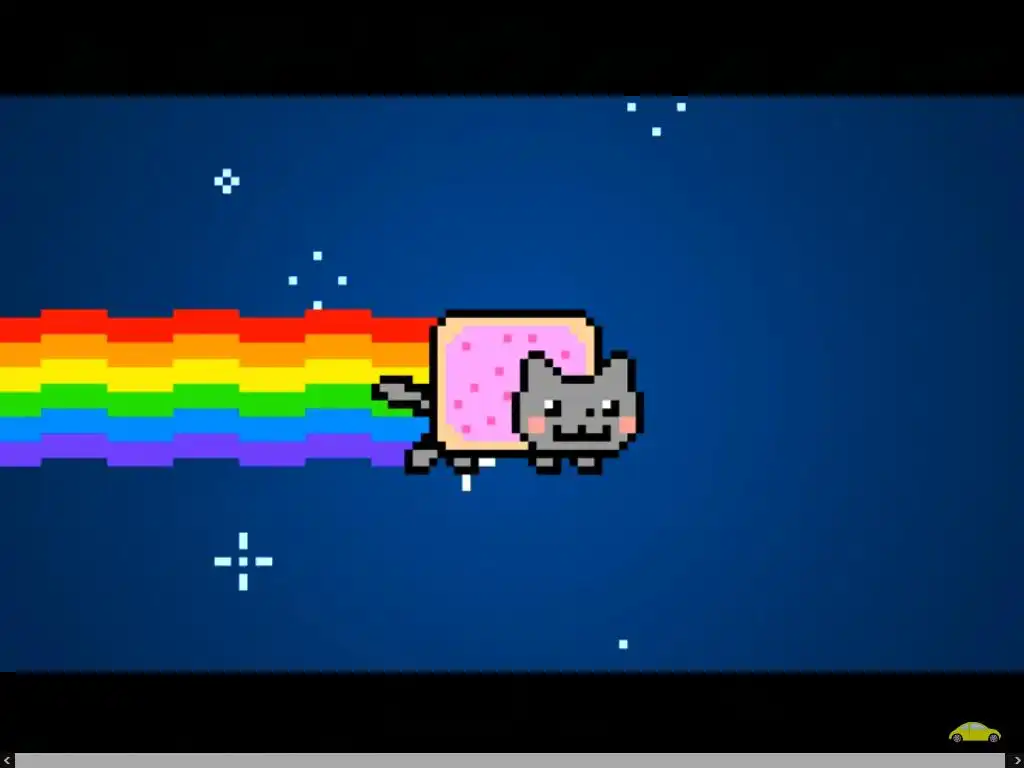Tap the left arrow of the bottom scrollbar
The image size is (1024, 768).
(7, 761)
